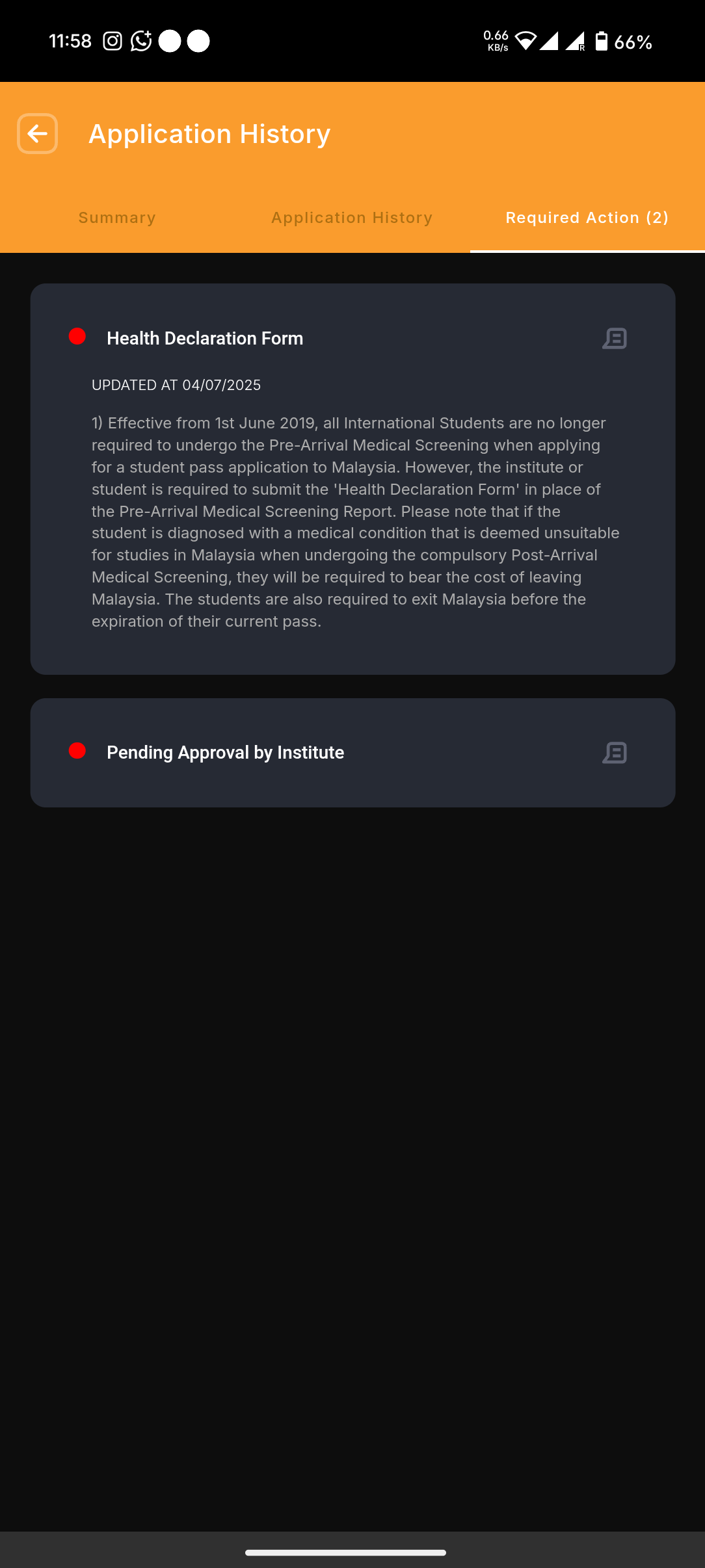Image resolution: width=705 pixels, height=1568 pixels.
Task: Select the Required Action (2) tab
Action: pyautogui.click(x=587, y=218)
